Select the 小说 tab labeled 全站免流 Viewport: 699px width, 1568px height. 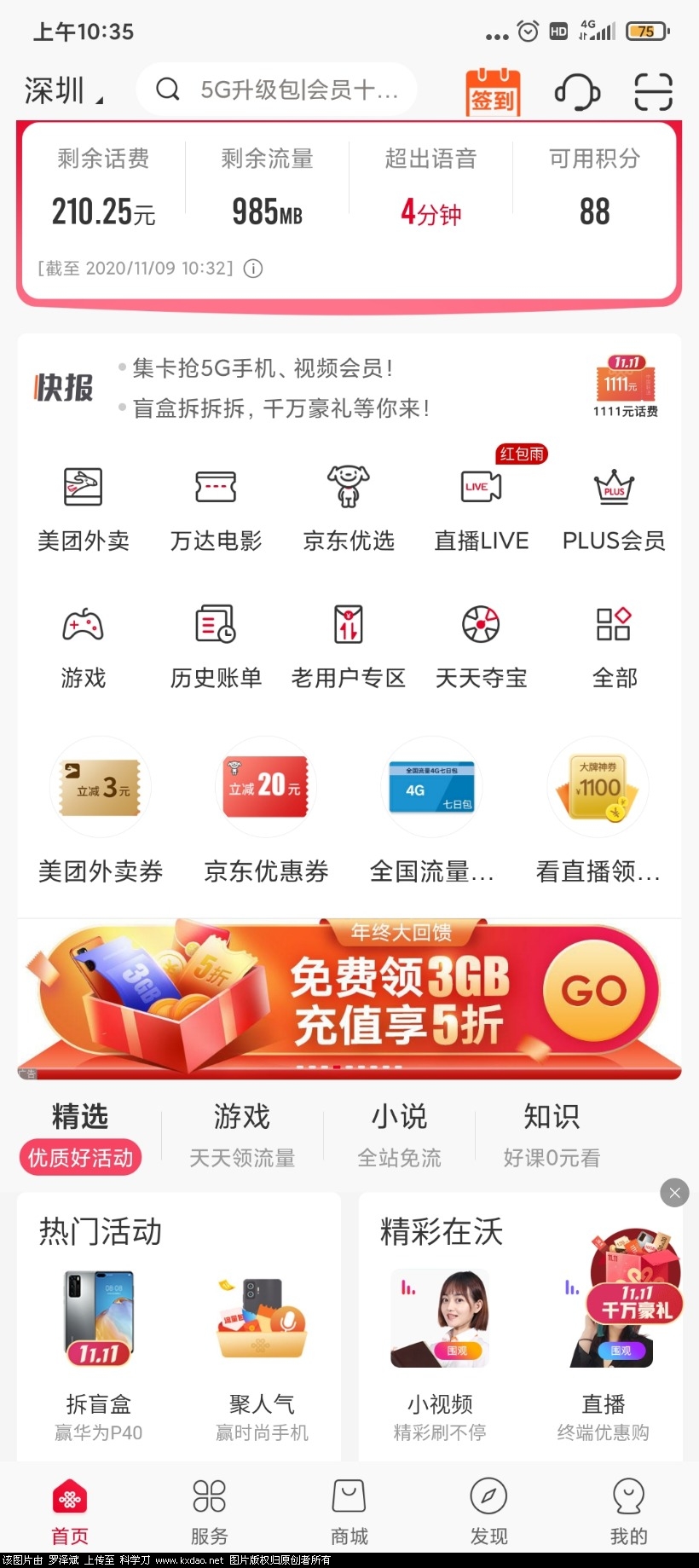[399, 1134]
